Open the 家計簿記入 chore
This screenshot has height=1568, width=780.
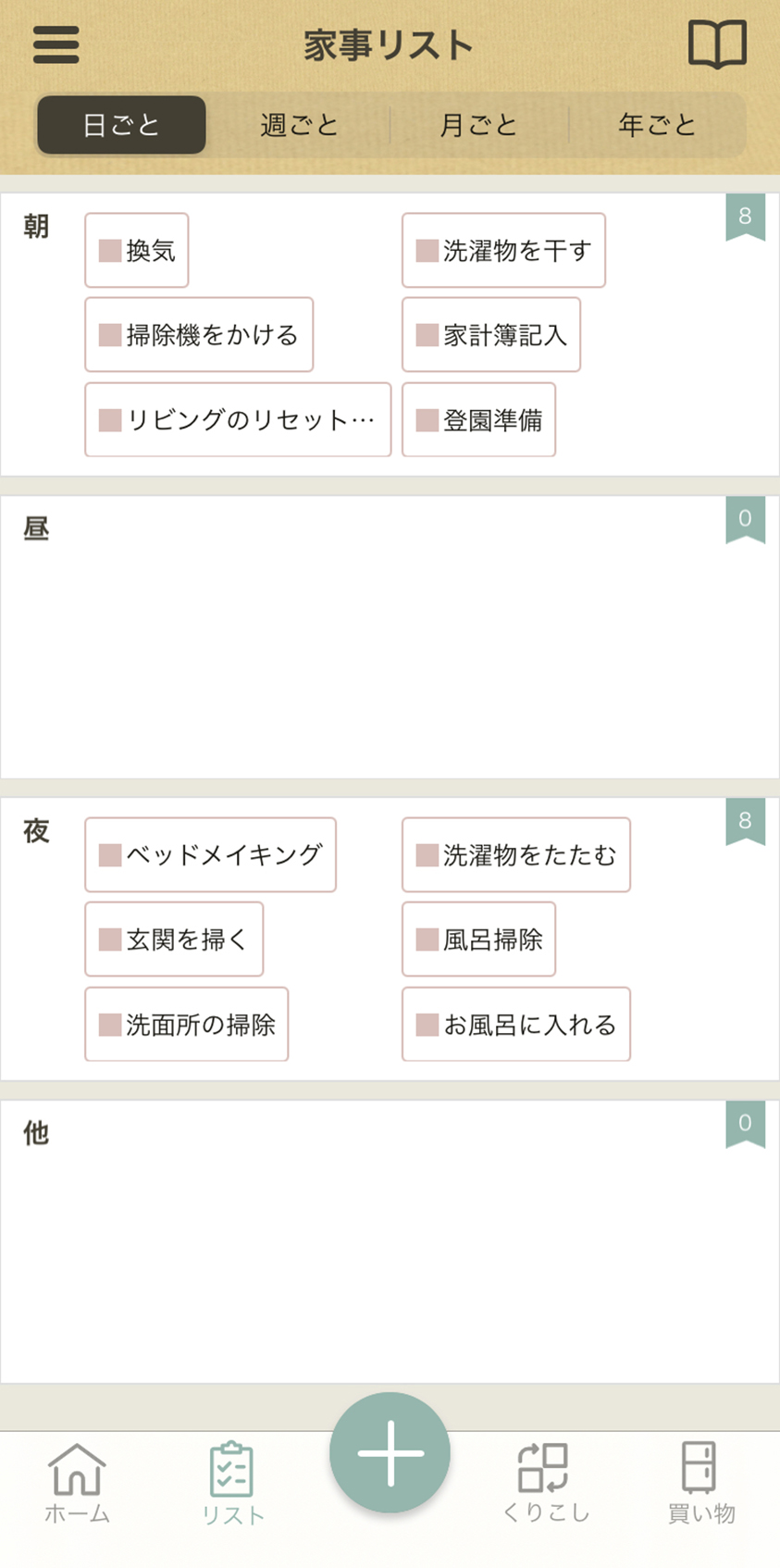point(491,335)
